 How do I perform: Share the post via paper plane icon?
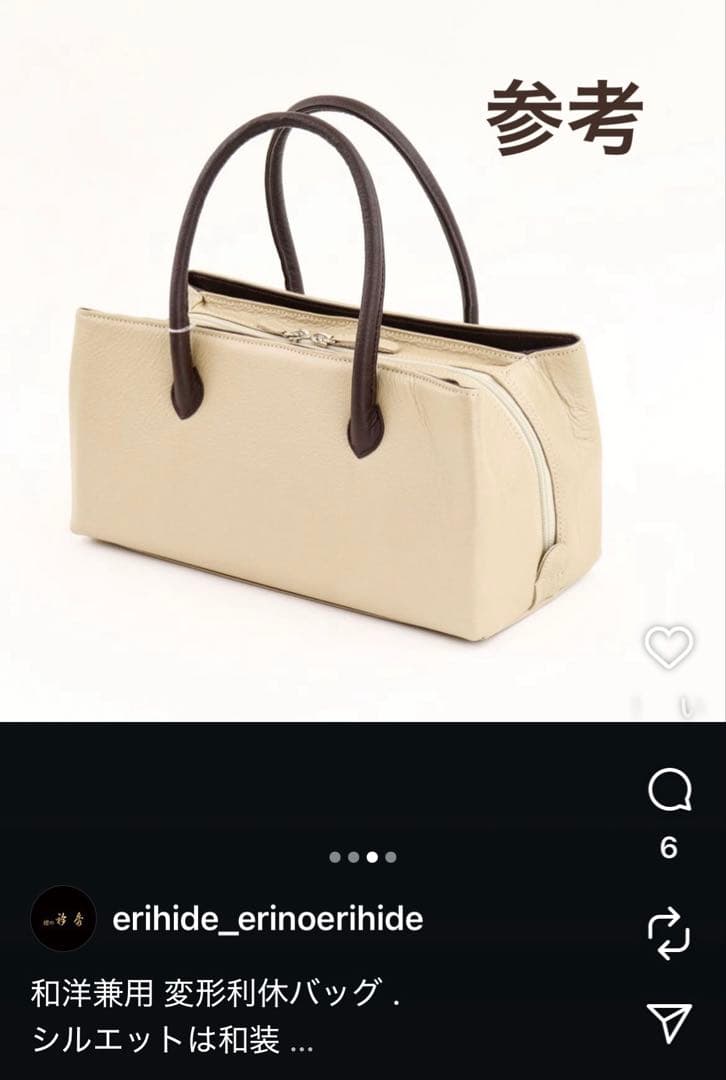(x=669, y=1023)
